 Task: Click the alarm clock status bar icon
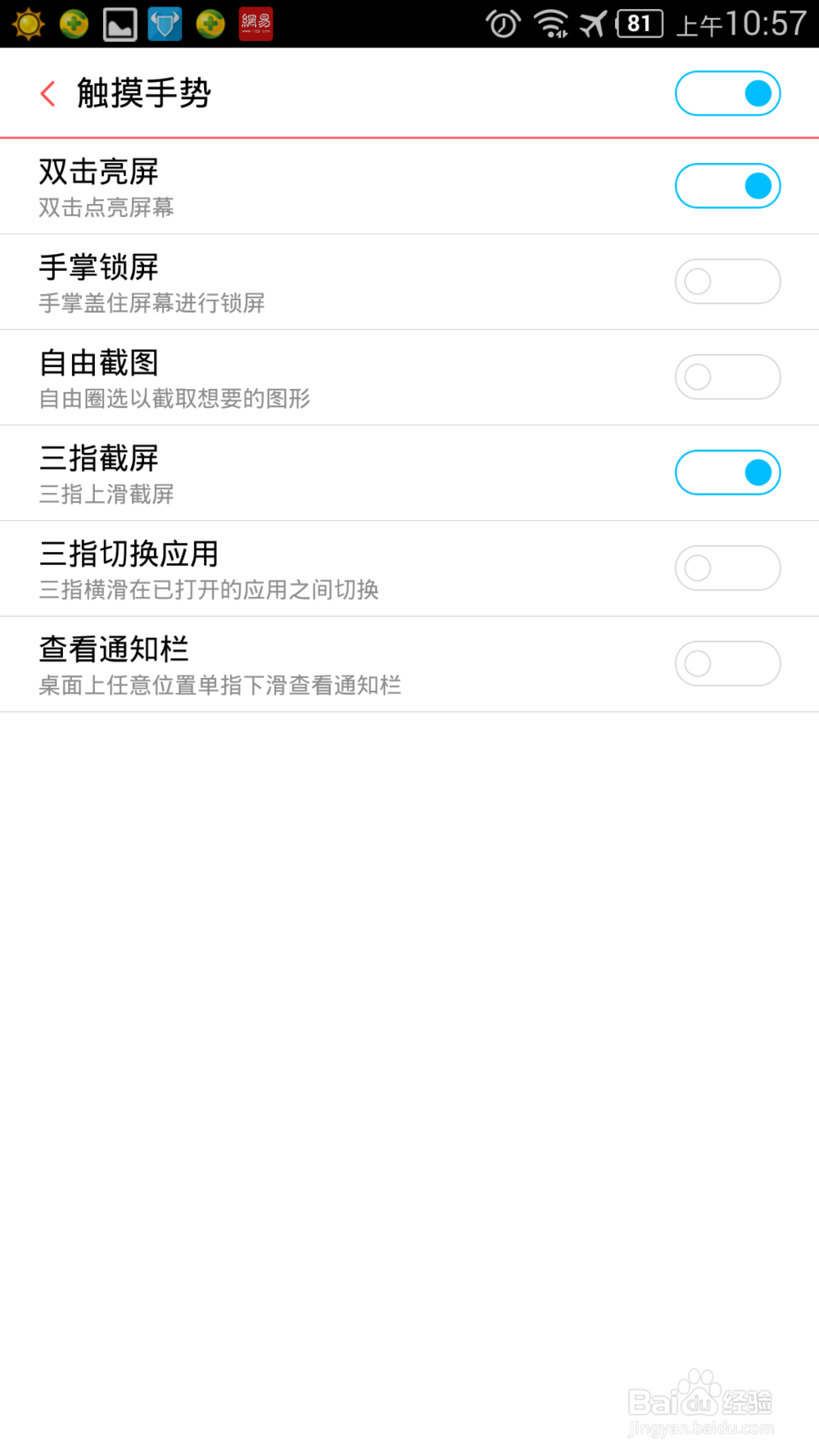pos(504,24)
